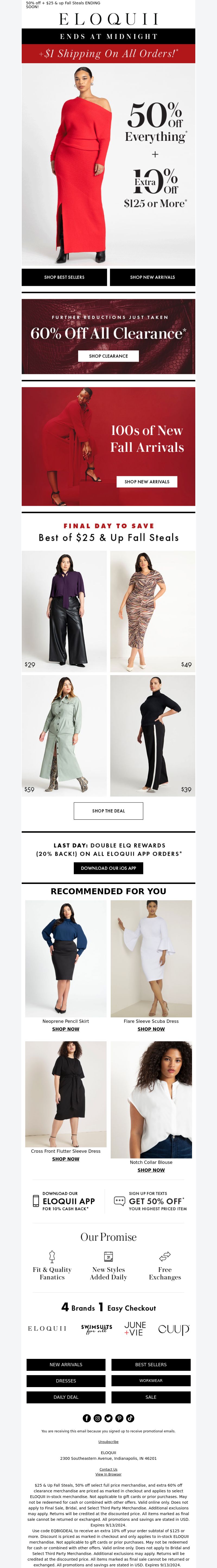Image resolution: width=217 pixels, height=1568 pixels.
Task: Open Shop New Arrivals under the hero image
Action: (152, 277)
